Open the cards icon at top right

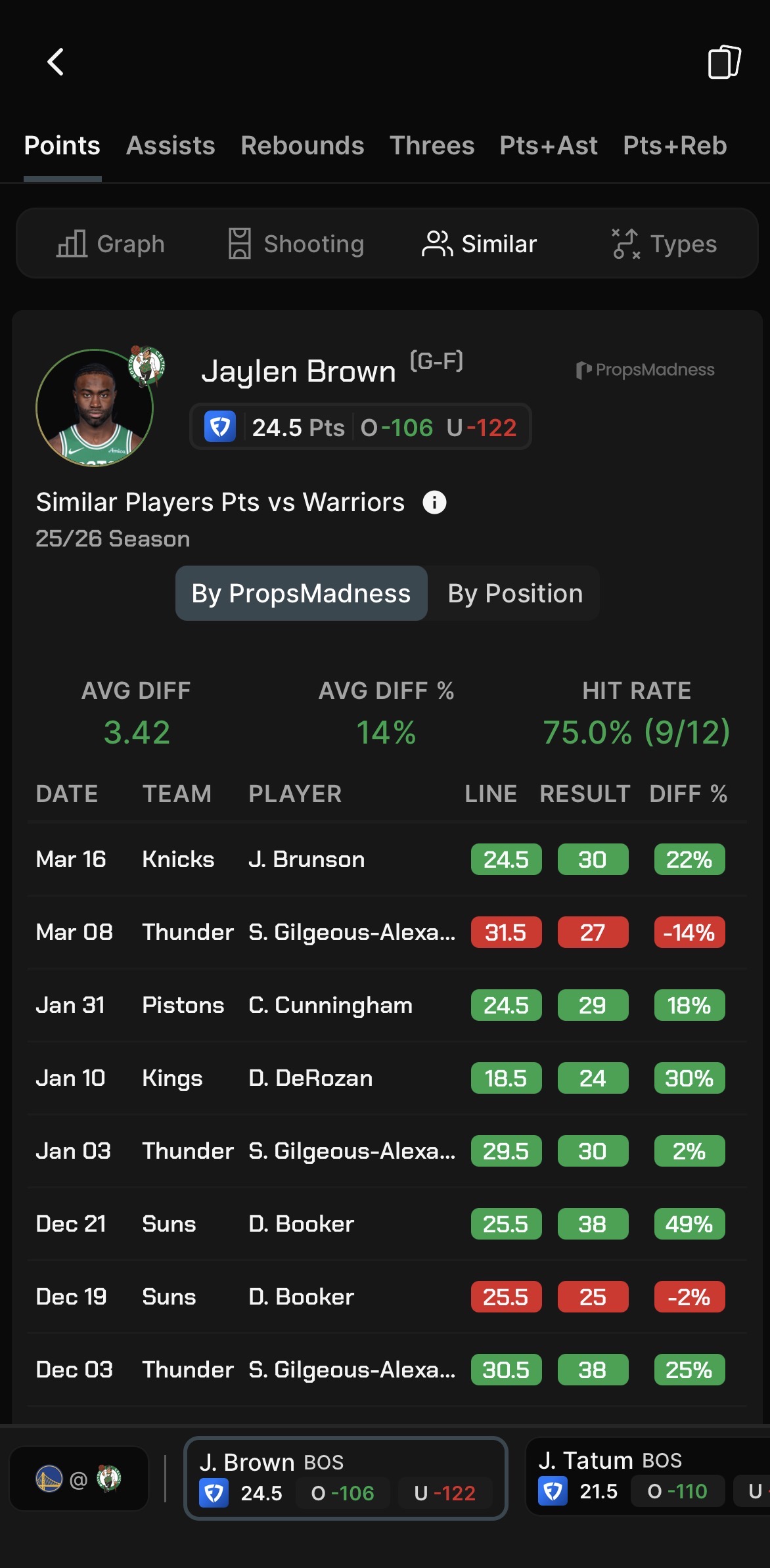(x=724, y=62)
